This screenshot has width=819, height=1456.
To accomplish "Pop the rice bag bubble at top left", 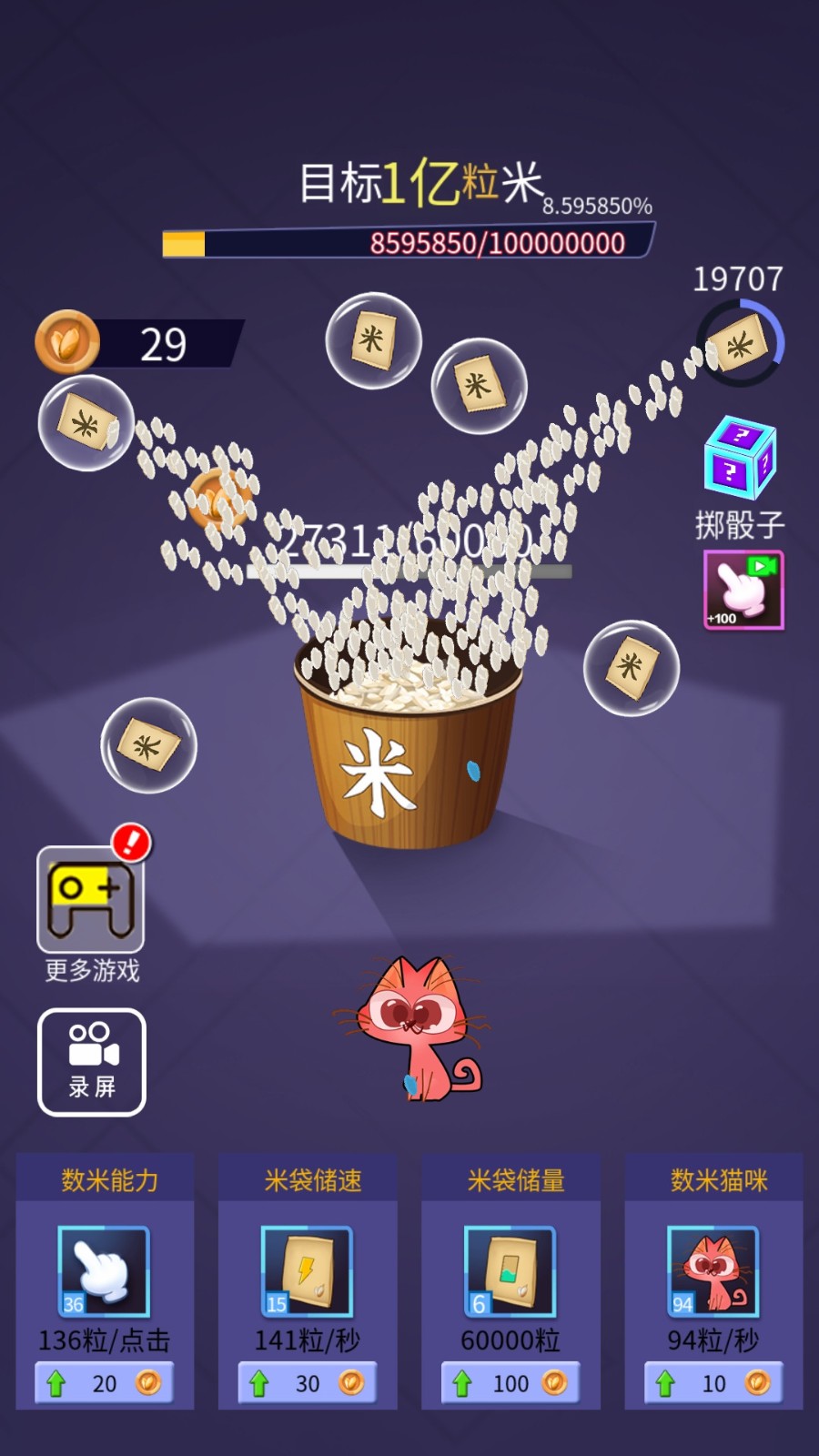I will [86, 423].
